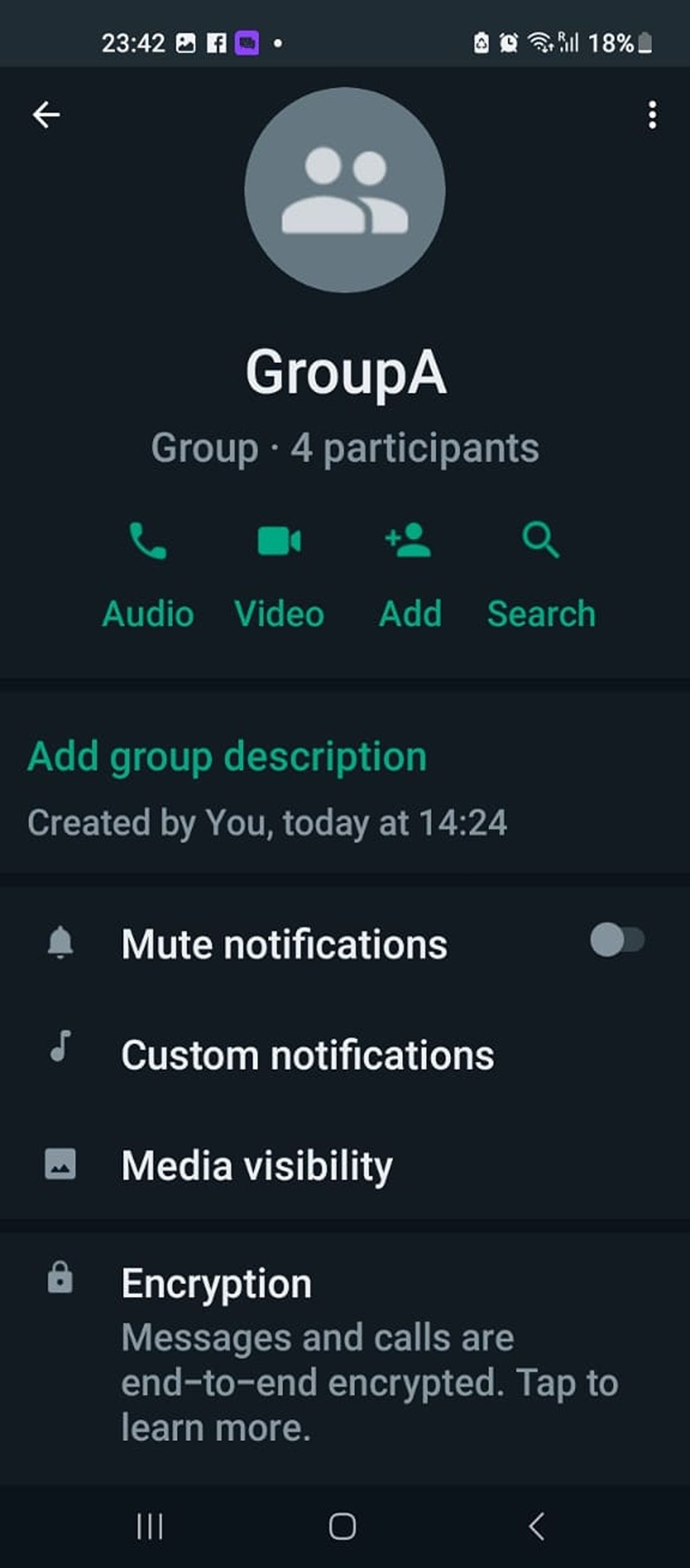Add a group description
690x1568 pixels.
click(x=227, y=756)
